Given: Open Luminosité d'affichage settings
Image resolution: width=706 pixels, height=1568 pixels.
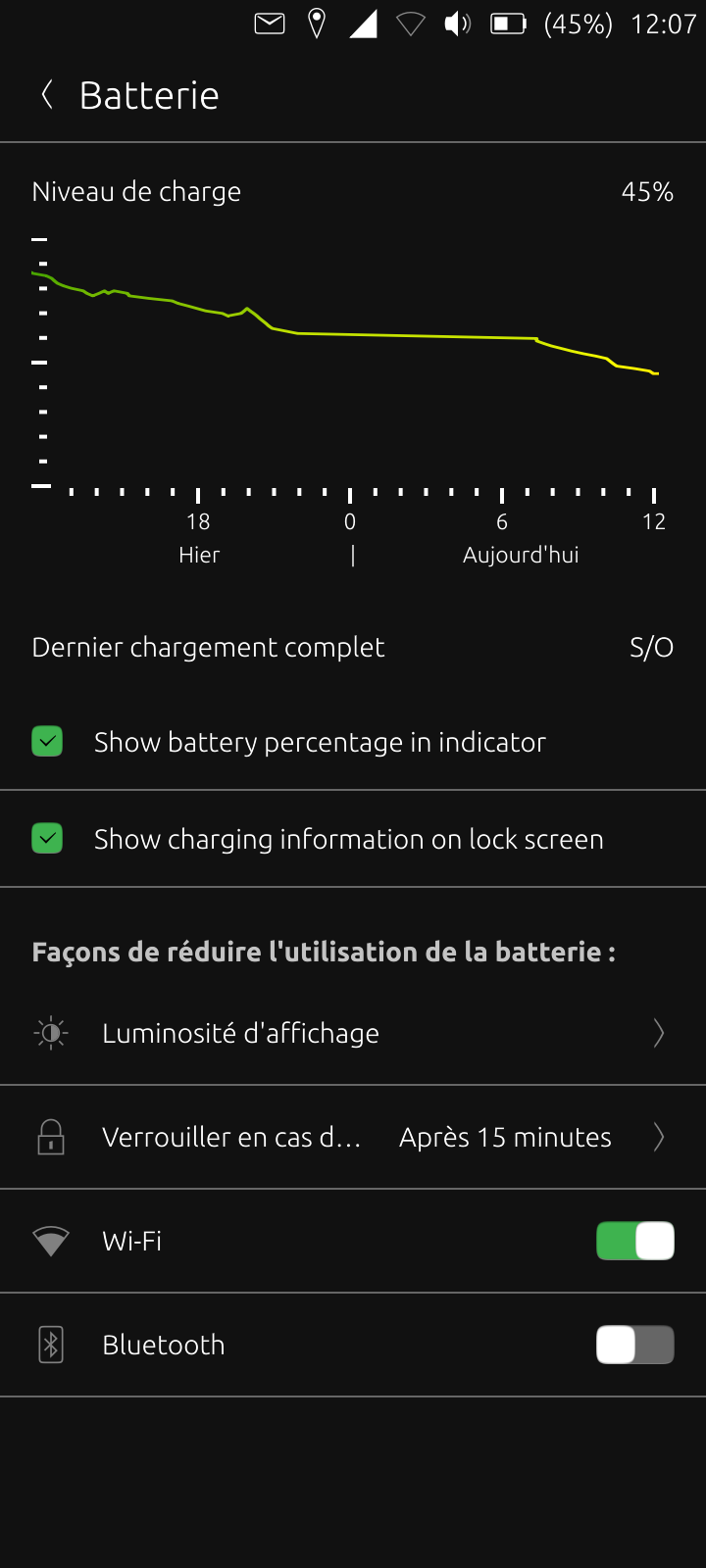Looking at the screenshot, I should click(x=353, y=1033).
